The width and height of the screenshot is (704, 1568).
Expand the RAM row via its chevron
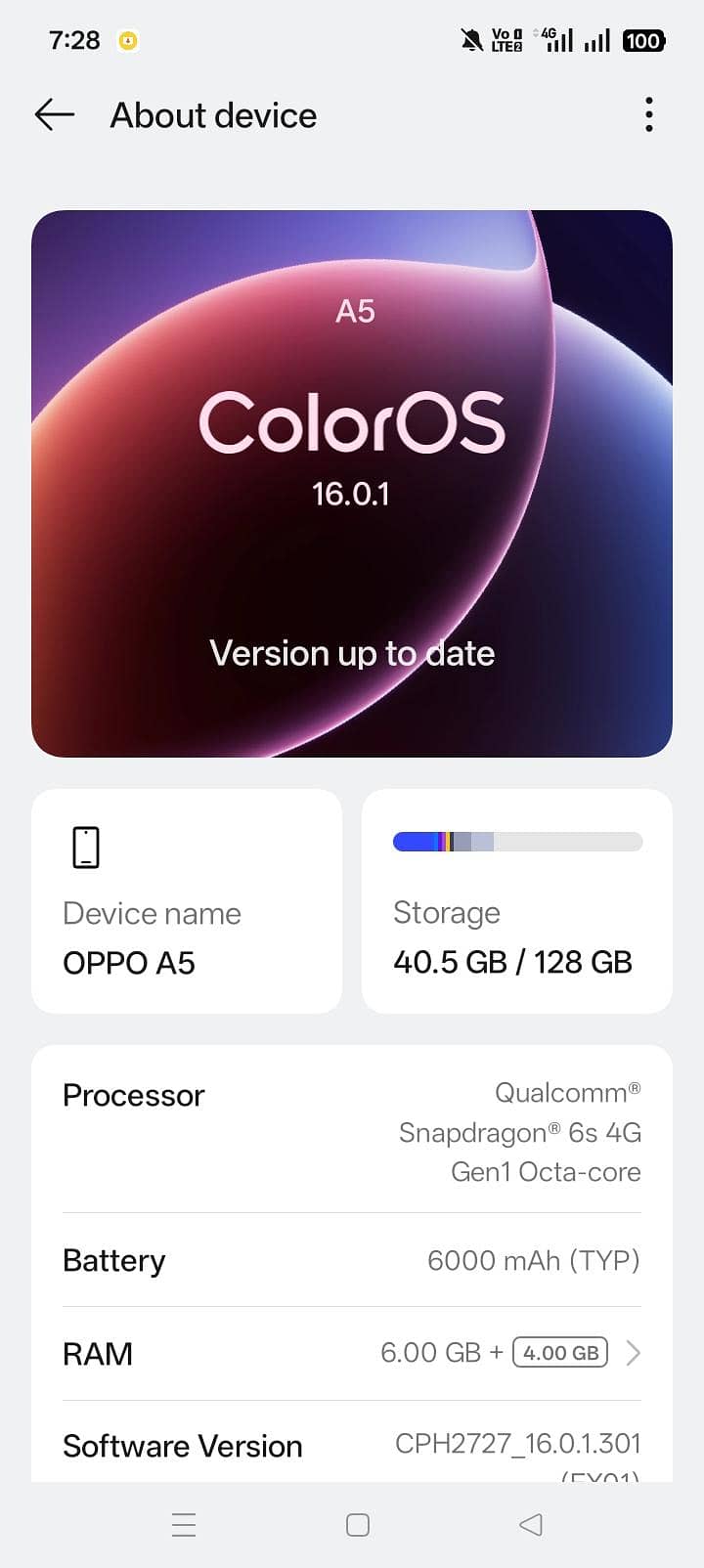[x=633, y=1353]
